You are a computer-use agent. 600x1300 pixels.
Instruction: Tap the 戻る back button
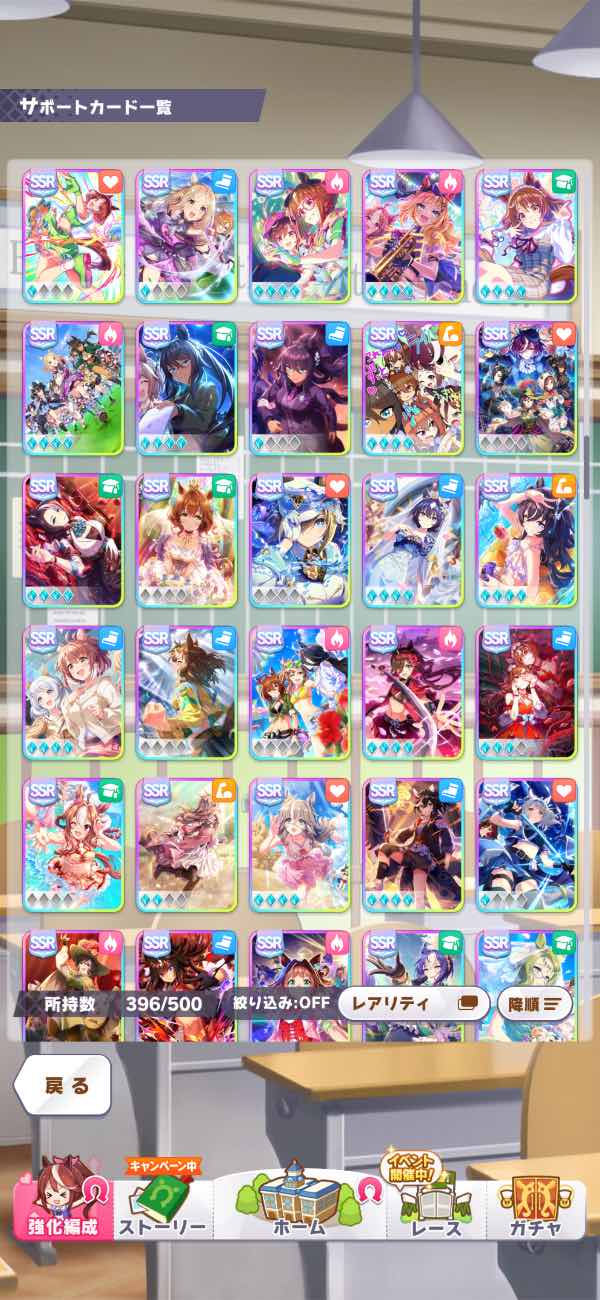coord(63,1085)
